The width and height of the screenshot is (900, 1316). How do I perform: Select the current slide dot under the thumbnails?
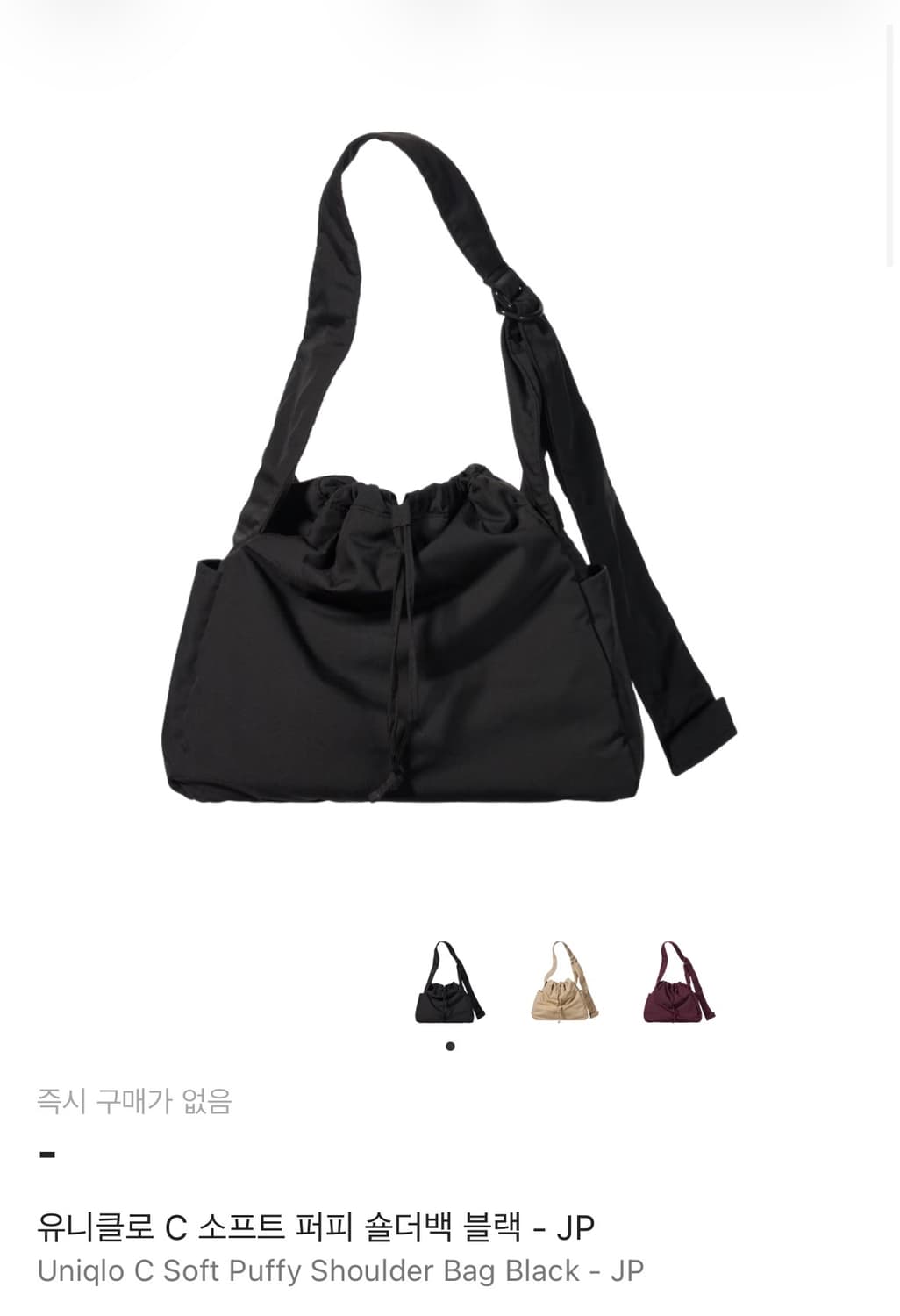coord(450,1044)
